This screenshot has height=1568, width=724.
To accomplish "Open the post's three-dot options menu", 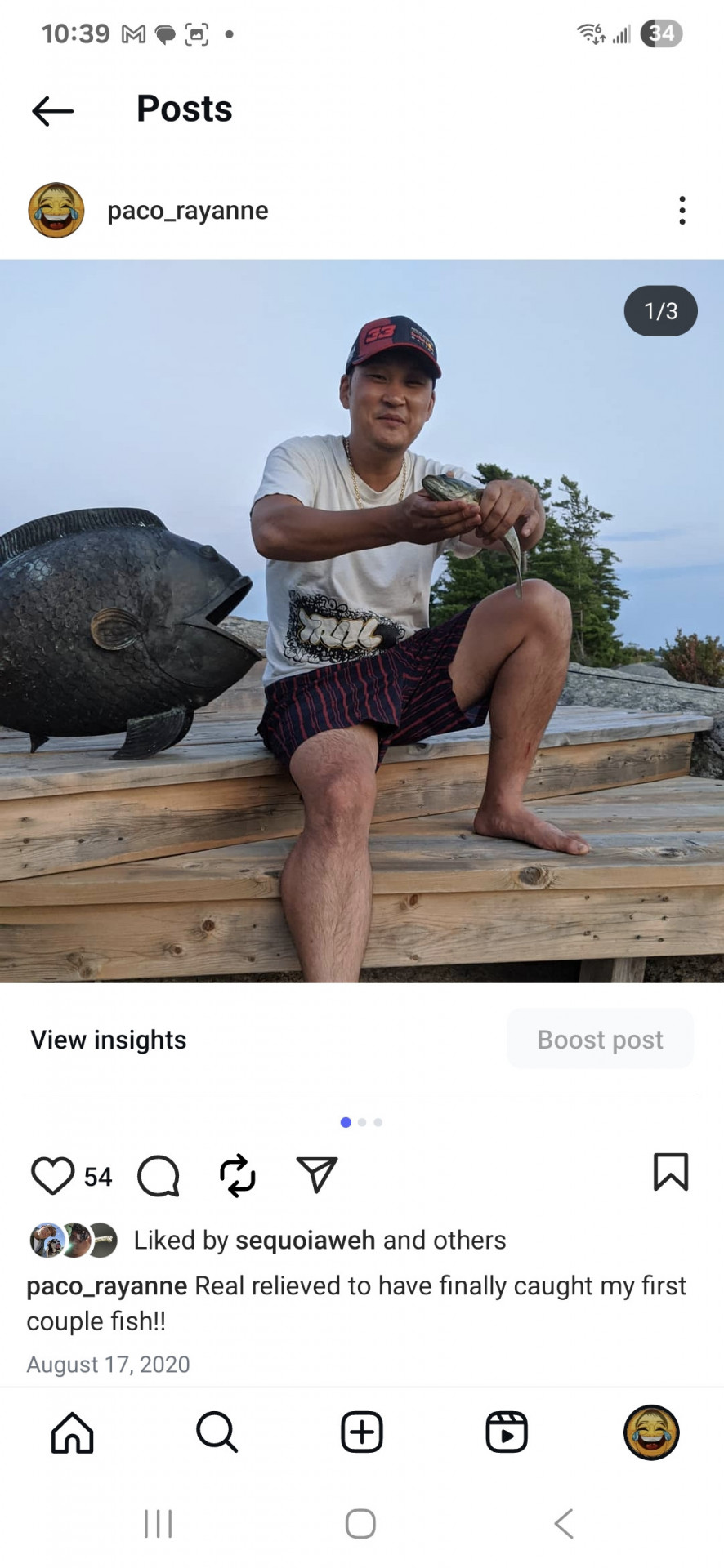I will [682, 211].
